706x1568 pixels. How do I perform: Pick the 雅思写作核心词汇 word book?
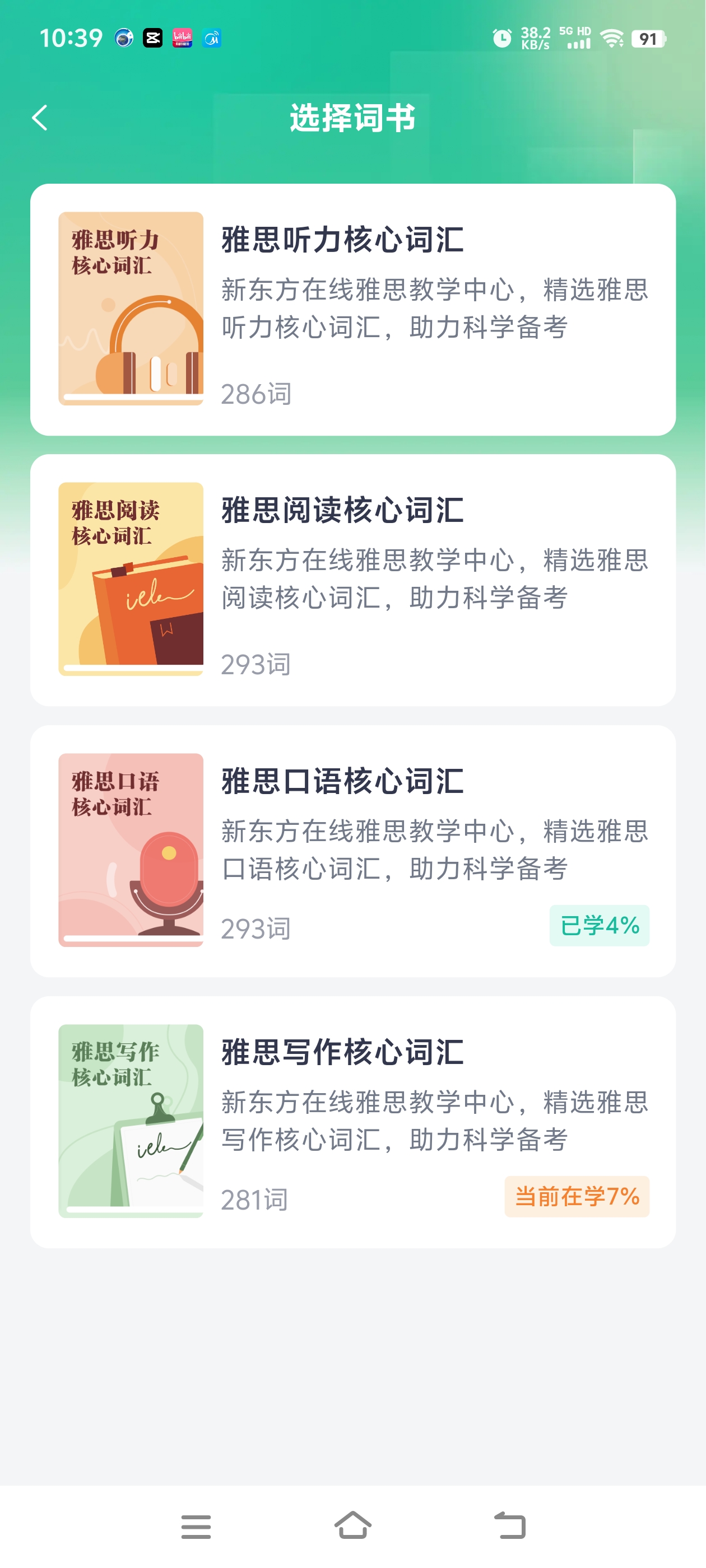coord(352,1121)
